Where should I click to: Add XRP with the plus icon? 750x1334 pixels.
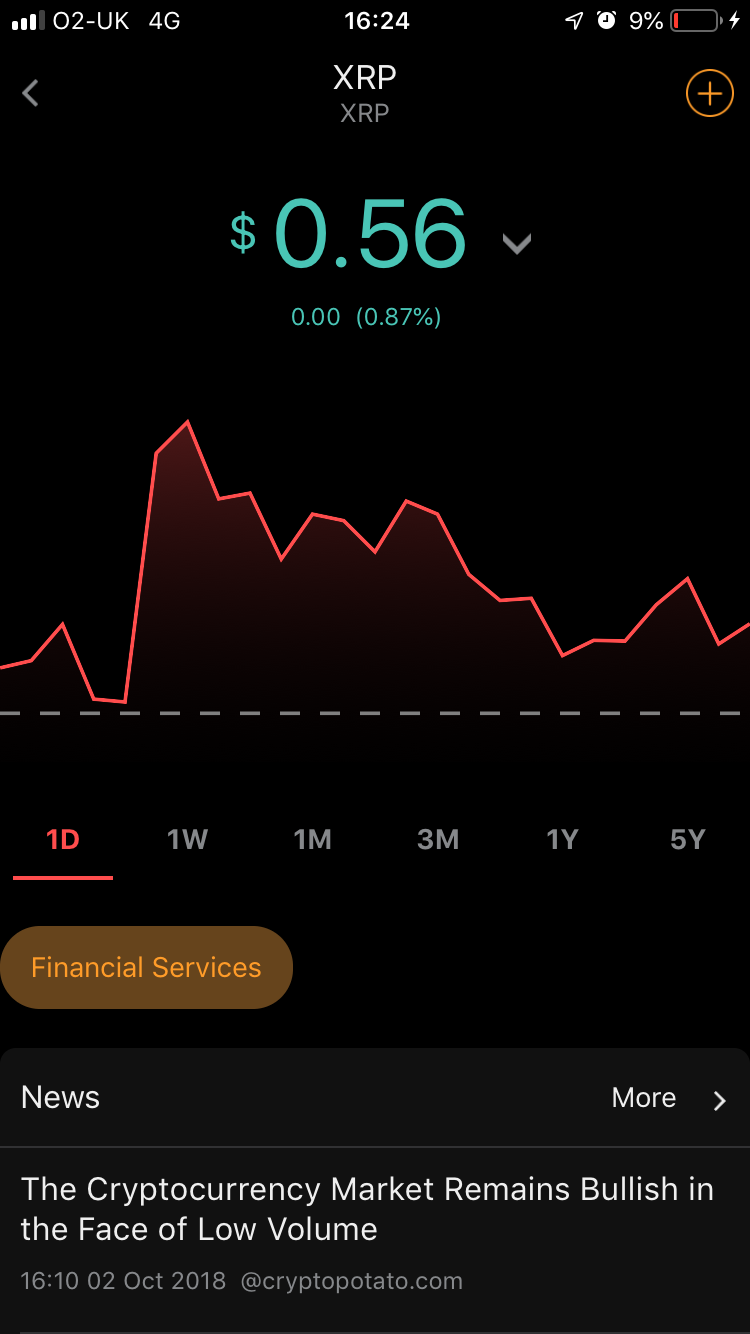tap(709, 94)
